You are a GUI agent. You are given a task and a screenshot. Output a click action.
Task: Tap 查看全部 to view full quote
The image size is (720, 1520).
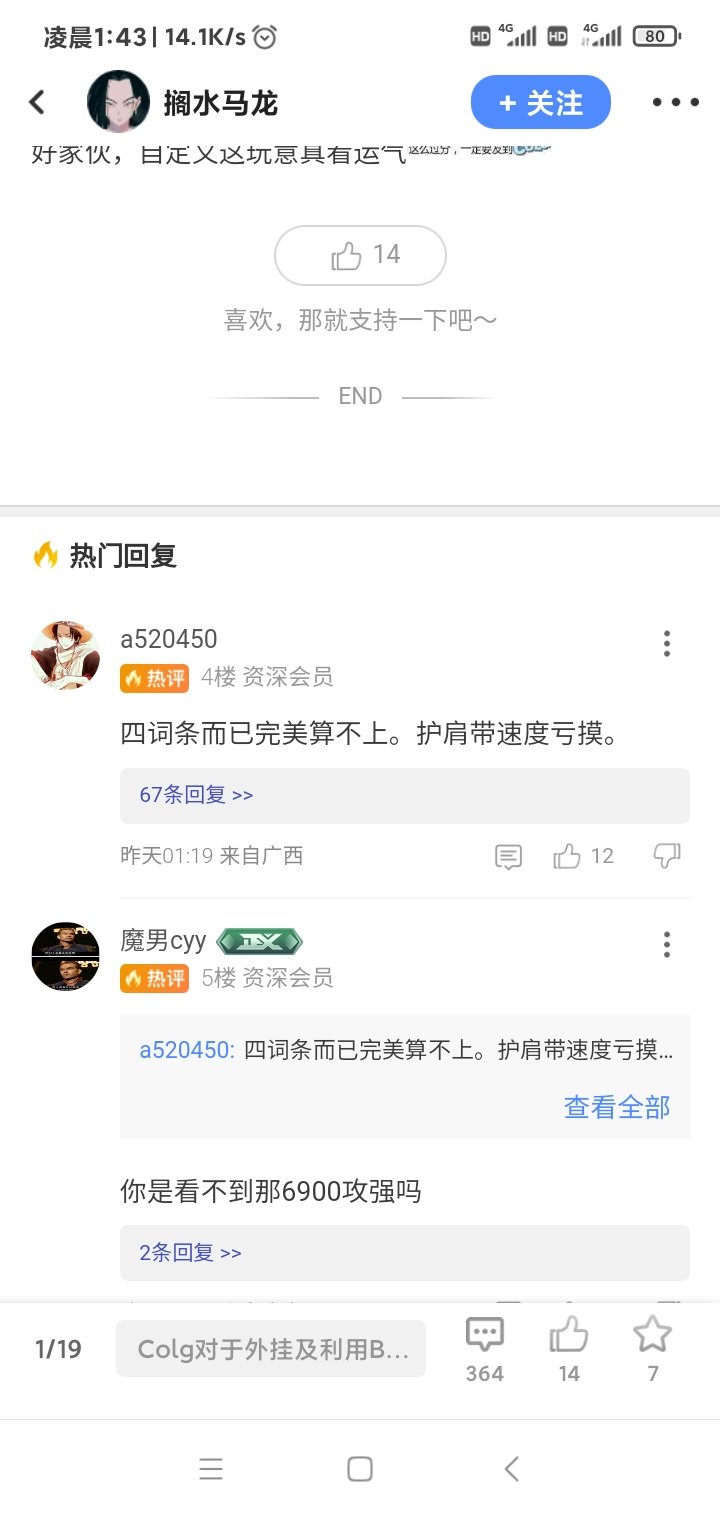[617, 1107]
